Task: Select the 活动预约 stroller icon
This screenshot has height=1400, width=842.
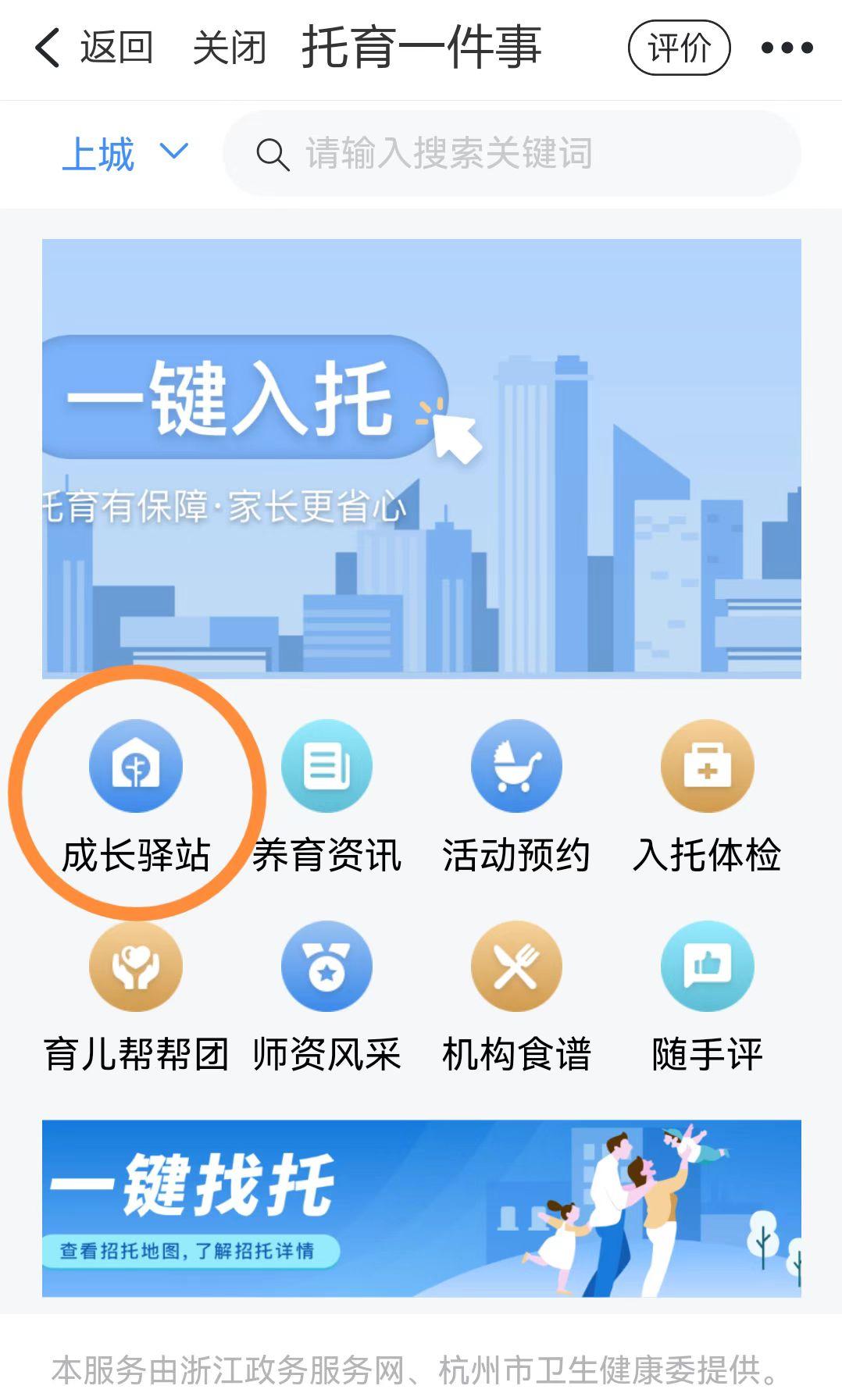Action: 516,766
